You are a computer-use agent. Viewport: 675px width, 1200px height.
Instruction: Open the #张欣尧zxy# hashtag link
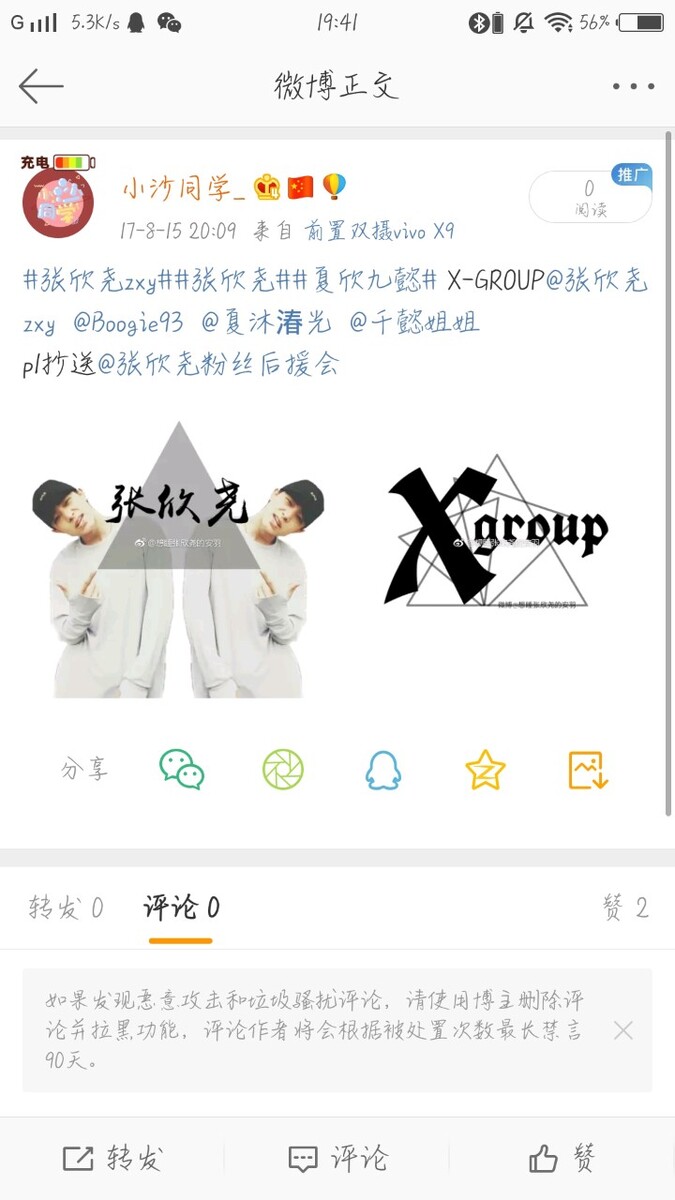[90, 281]
